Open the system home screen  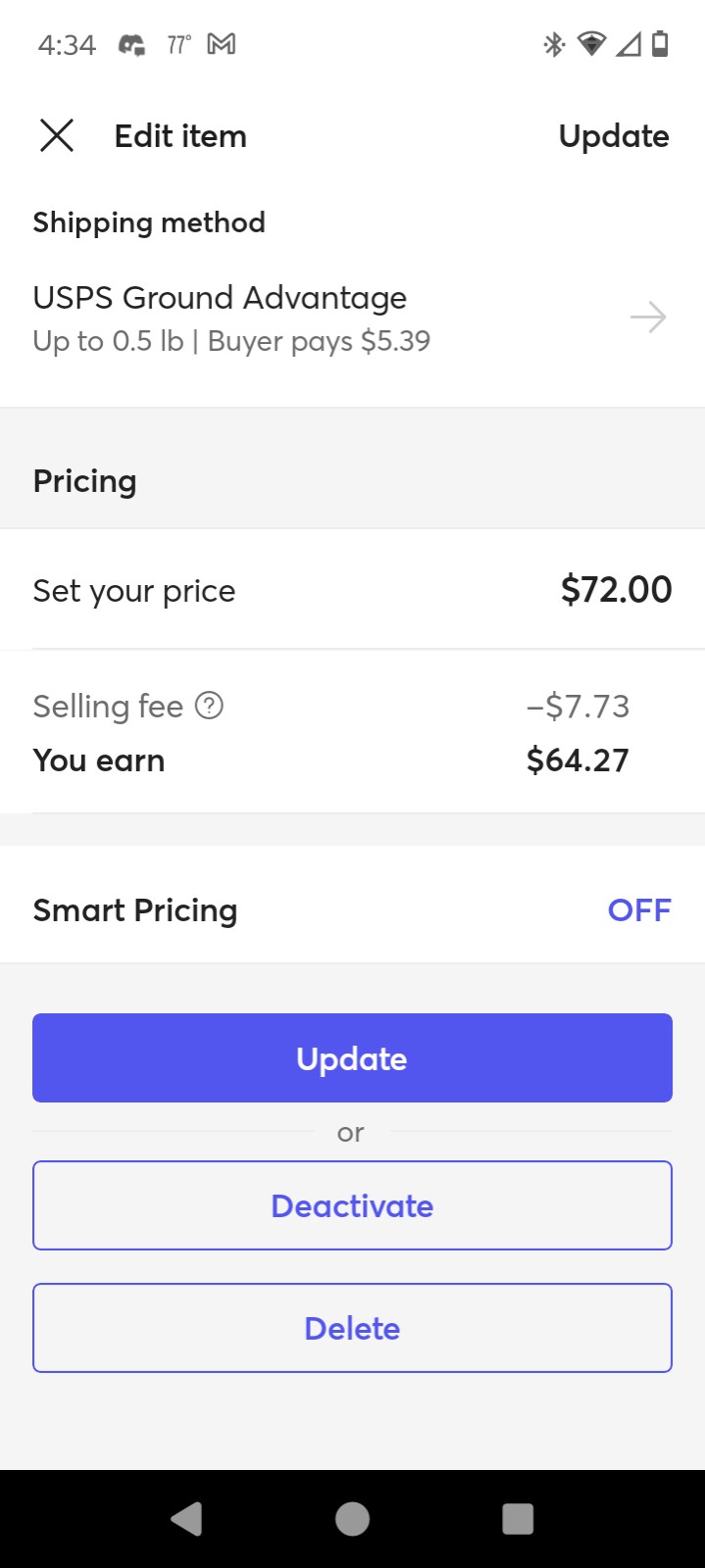352,1519
